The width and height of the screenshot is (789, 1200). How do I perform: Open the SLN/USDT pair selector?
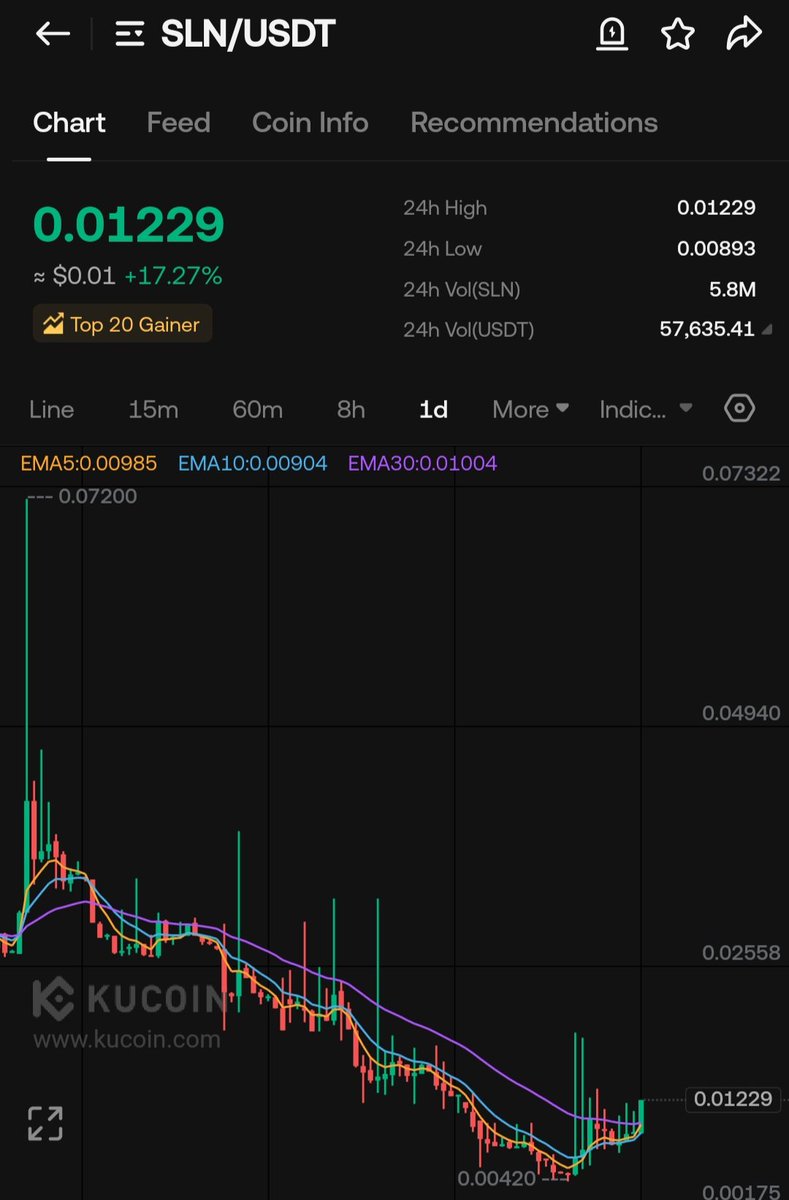point(226,34)
